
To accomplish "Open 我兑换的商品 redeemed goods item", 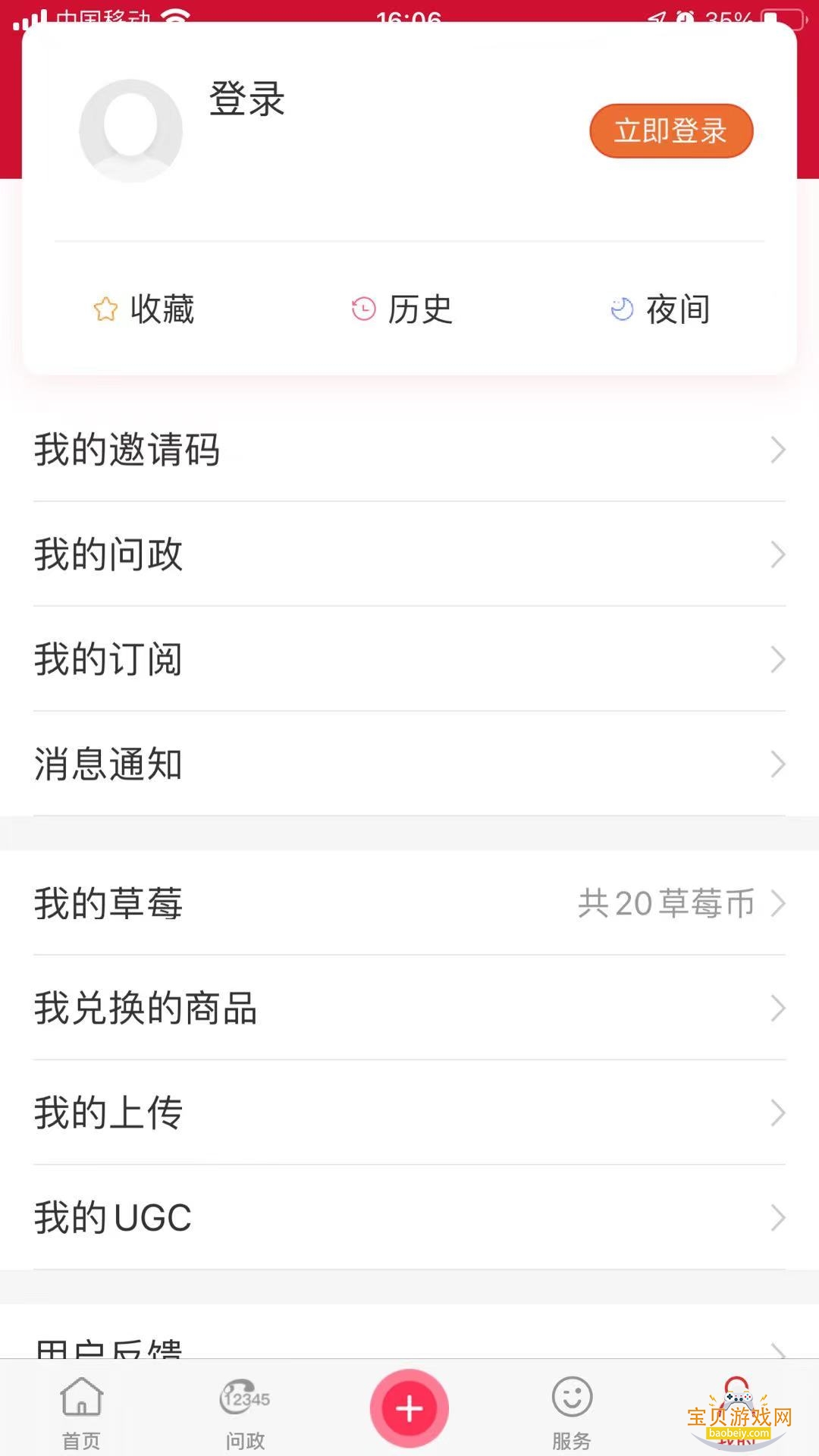I will 409,1009.
